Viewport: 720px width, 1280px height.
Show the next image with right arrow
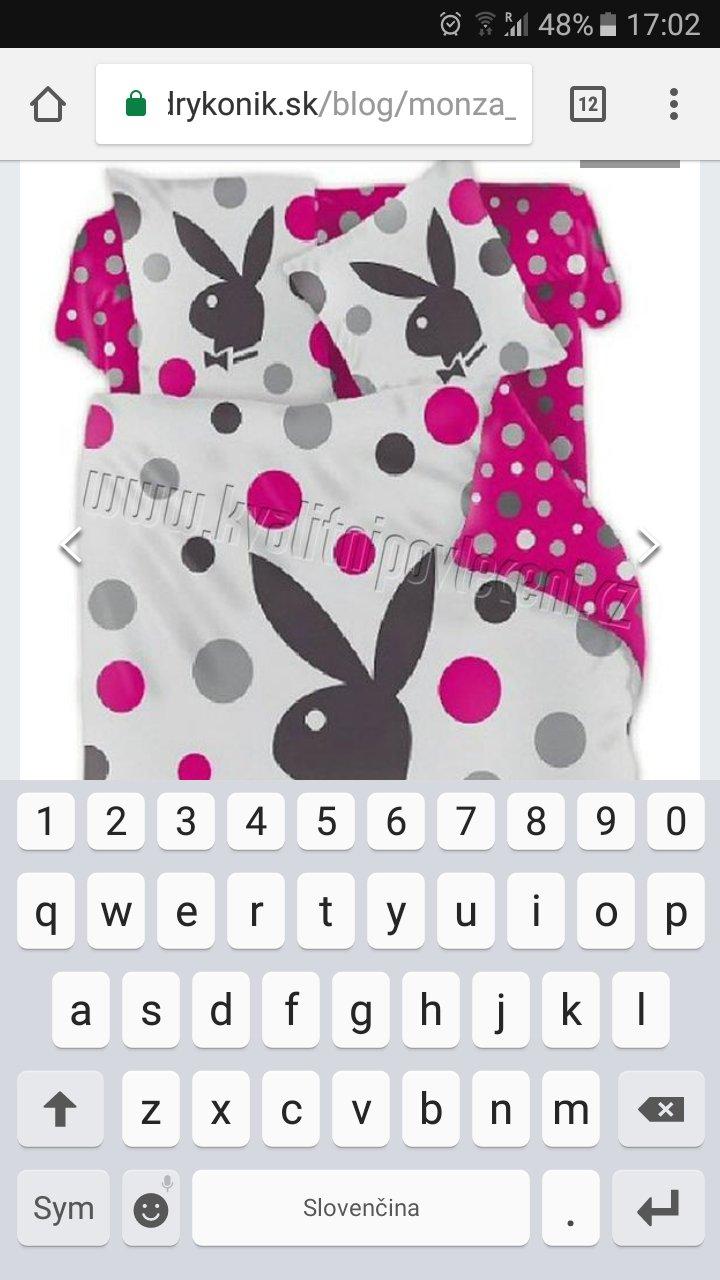tap(648, 546)
